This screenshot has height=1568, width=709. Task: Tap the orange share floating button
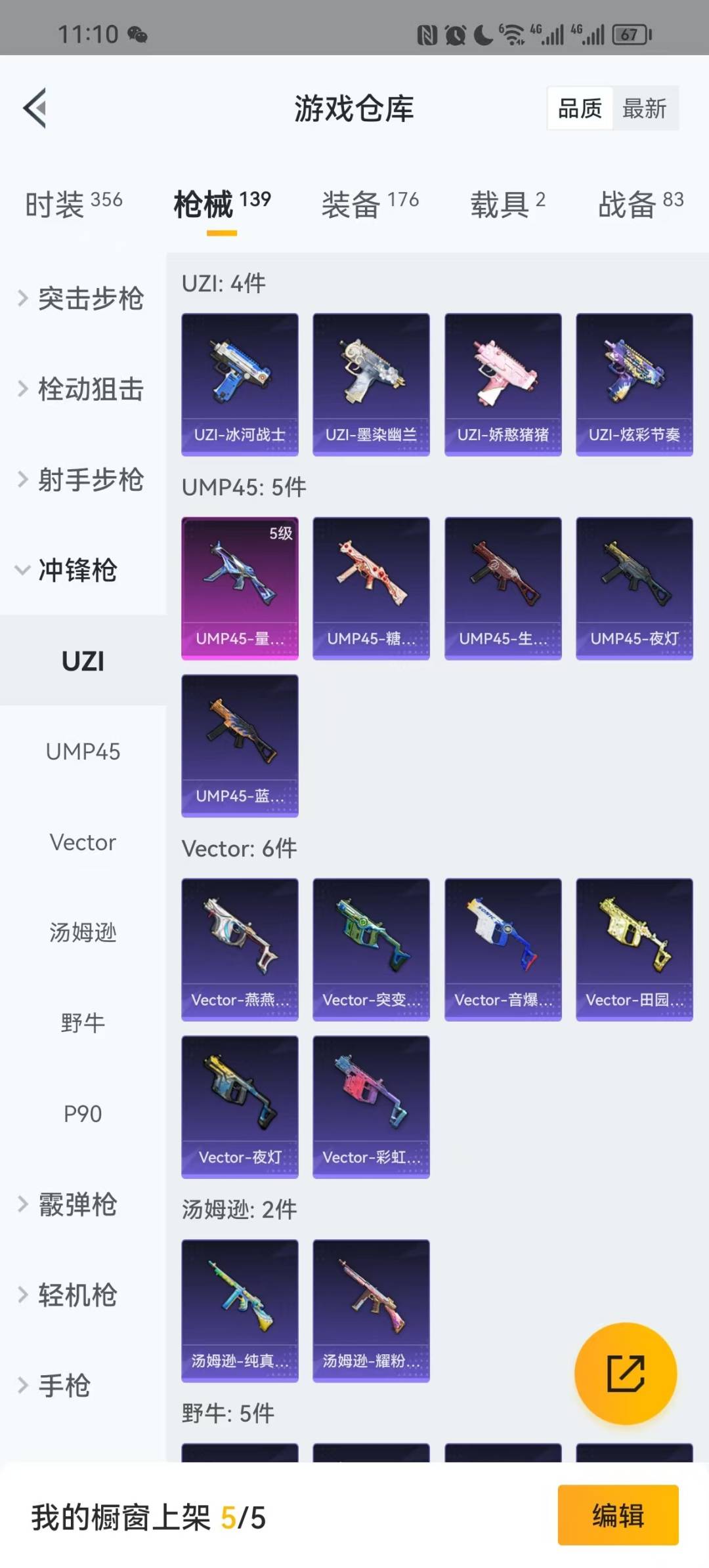[x=625, y=1374]
